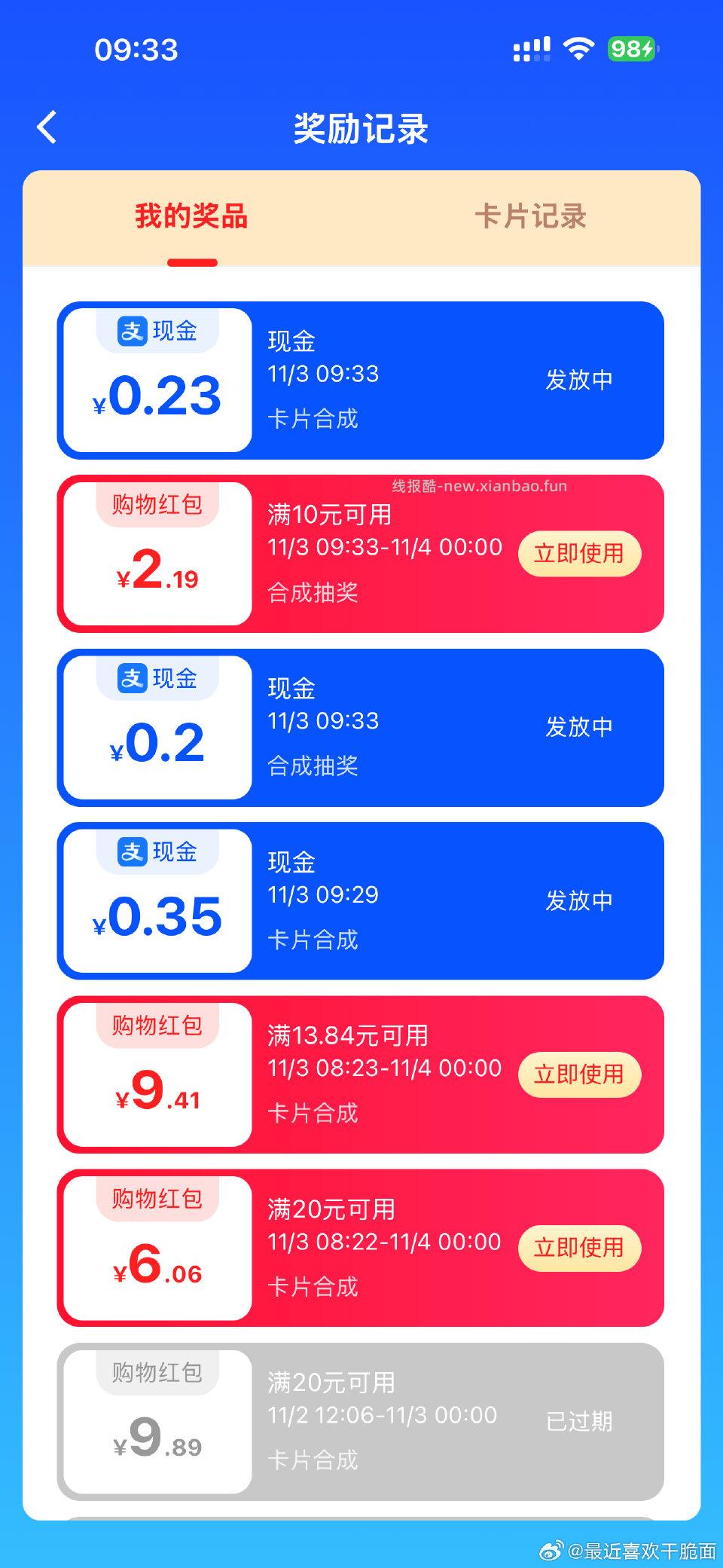Image resolution: width=723 pixels, height=1568 pixels.
Task: Tap the expired ¥9.89 红包 card
Action: click(x=361, y=1423)
